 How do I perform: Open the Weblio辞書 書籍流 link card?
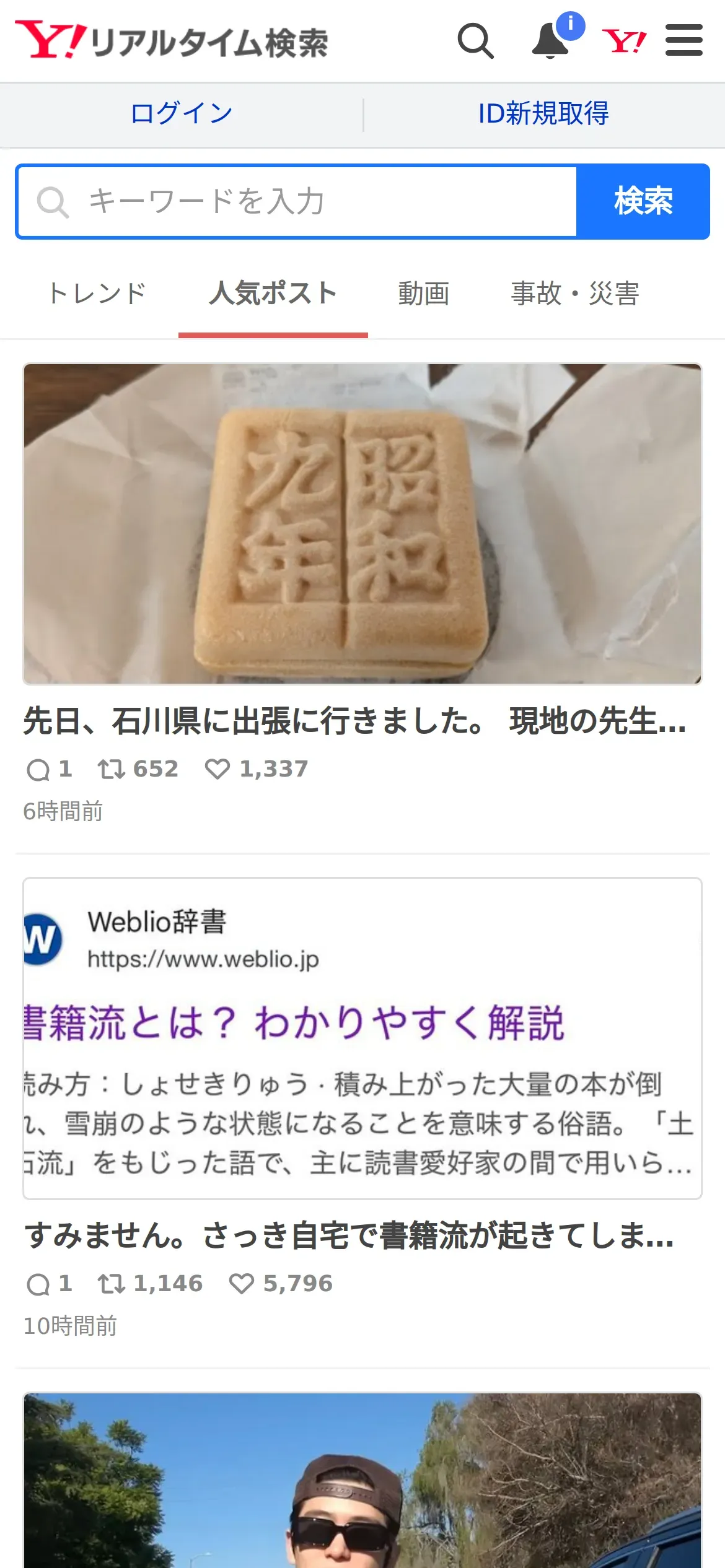[x=362, y=1038]
